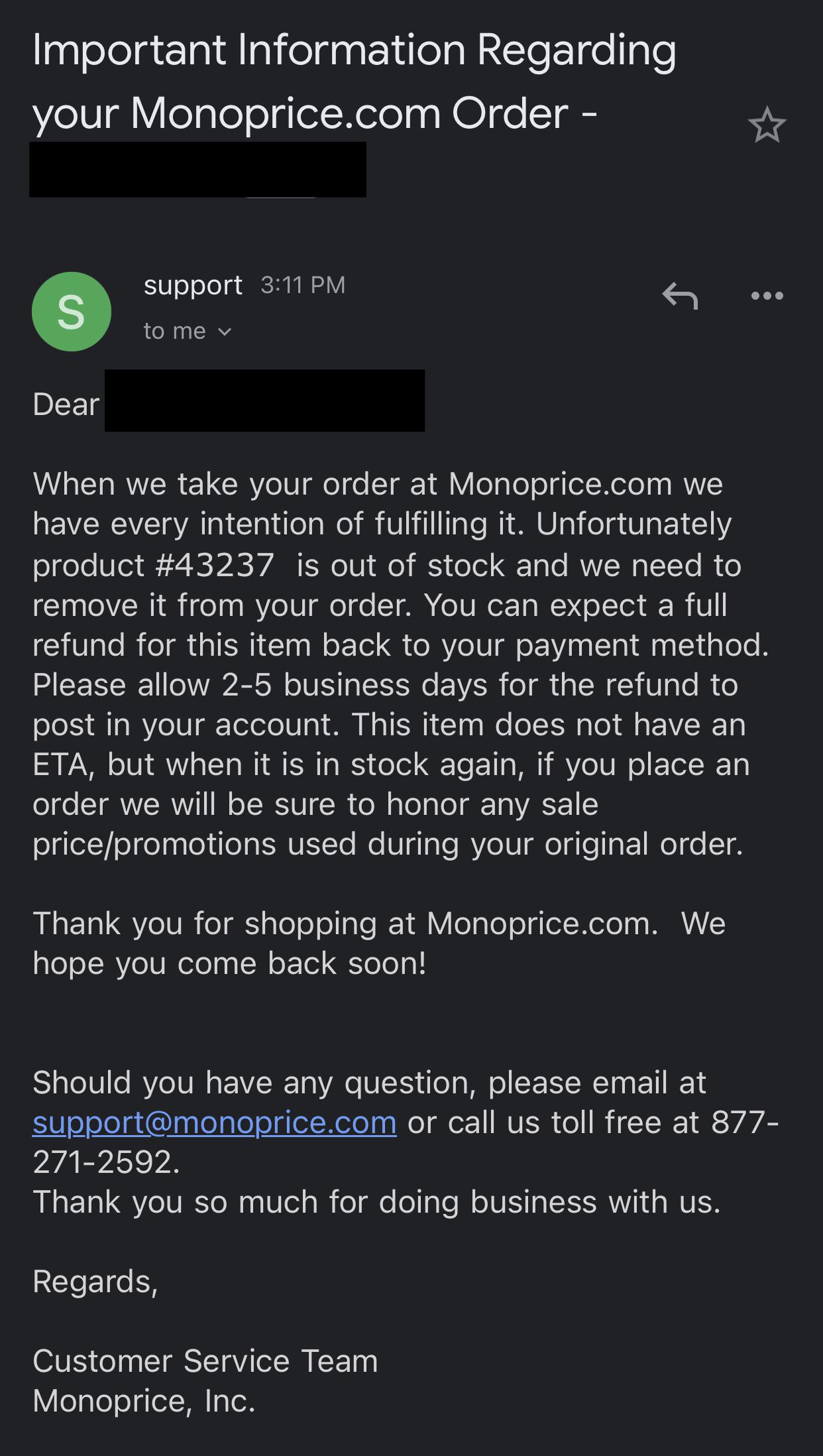Open the message overflow menu
Screen dimensions: 823x1456
coord(767,296)
